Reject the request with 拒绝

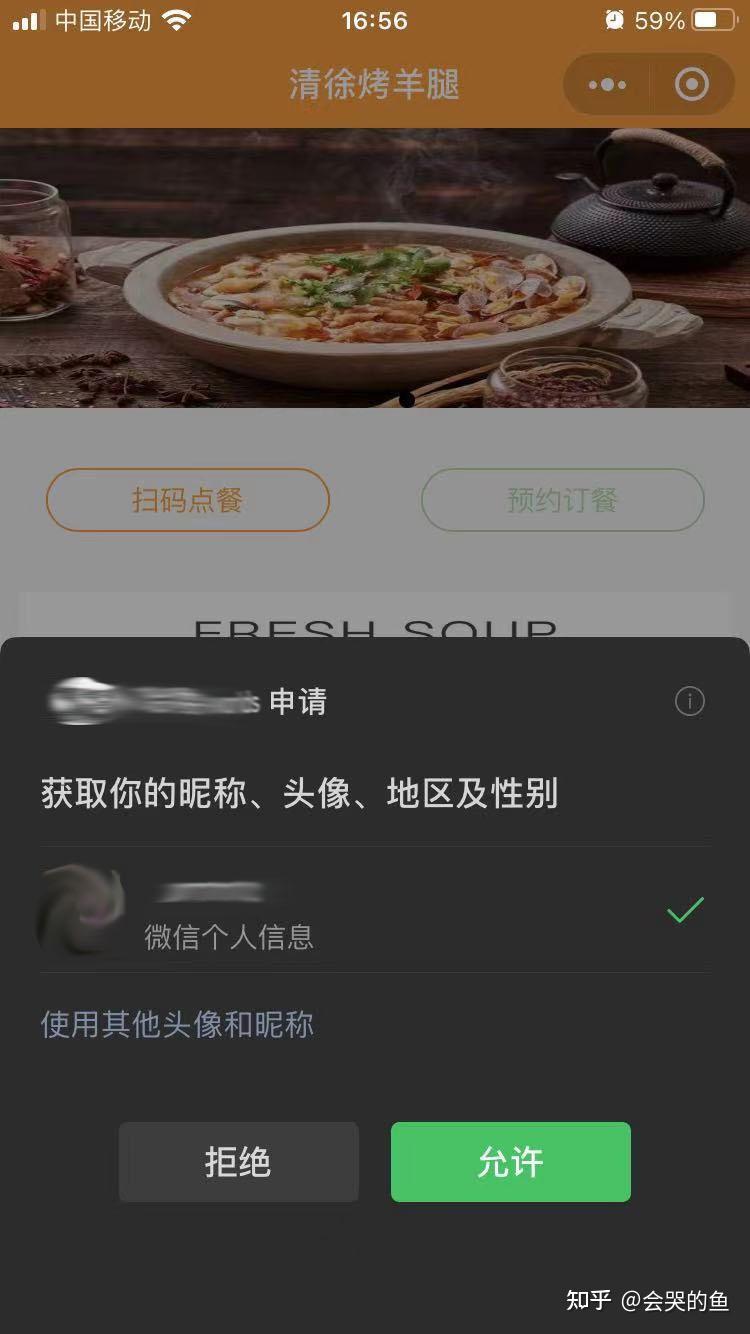point(238,1162)
